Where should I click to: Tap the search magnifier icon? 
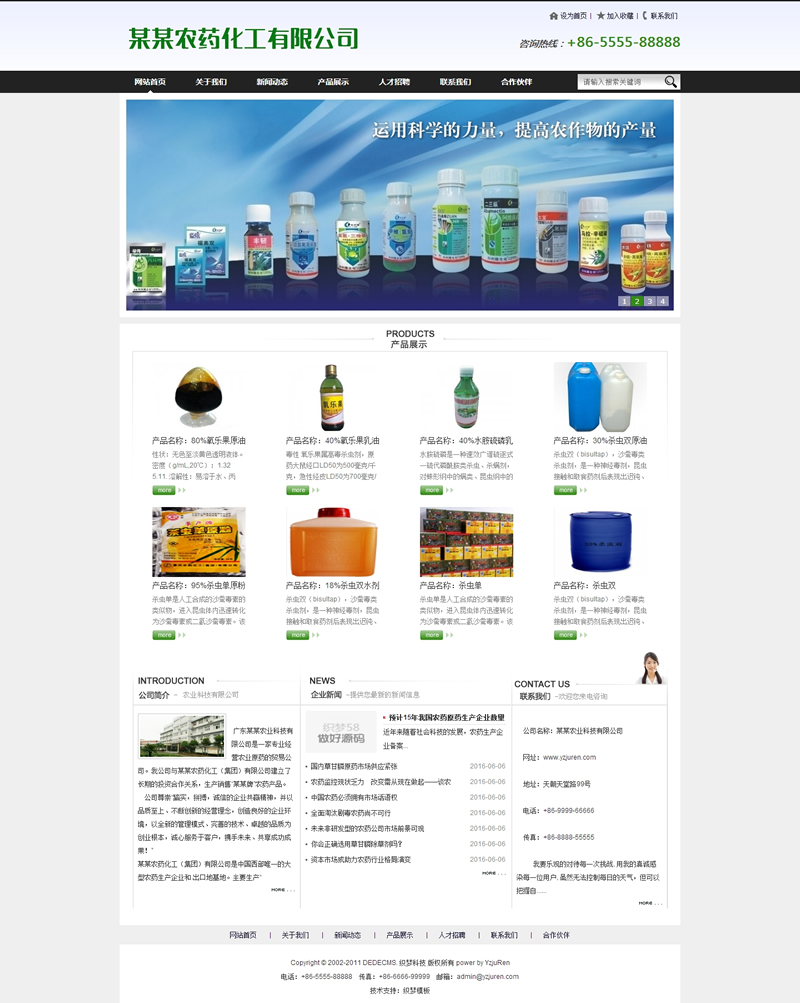point(671,82)
